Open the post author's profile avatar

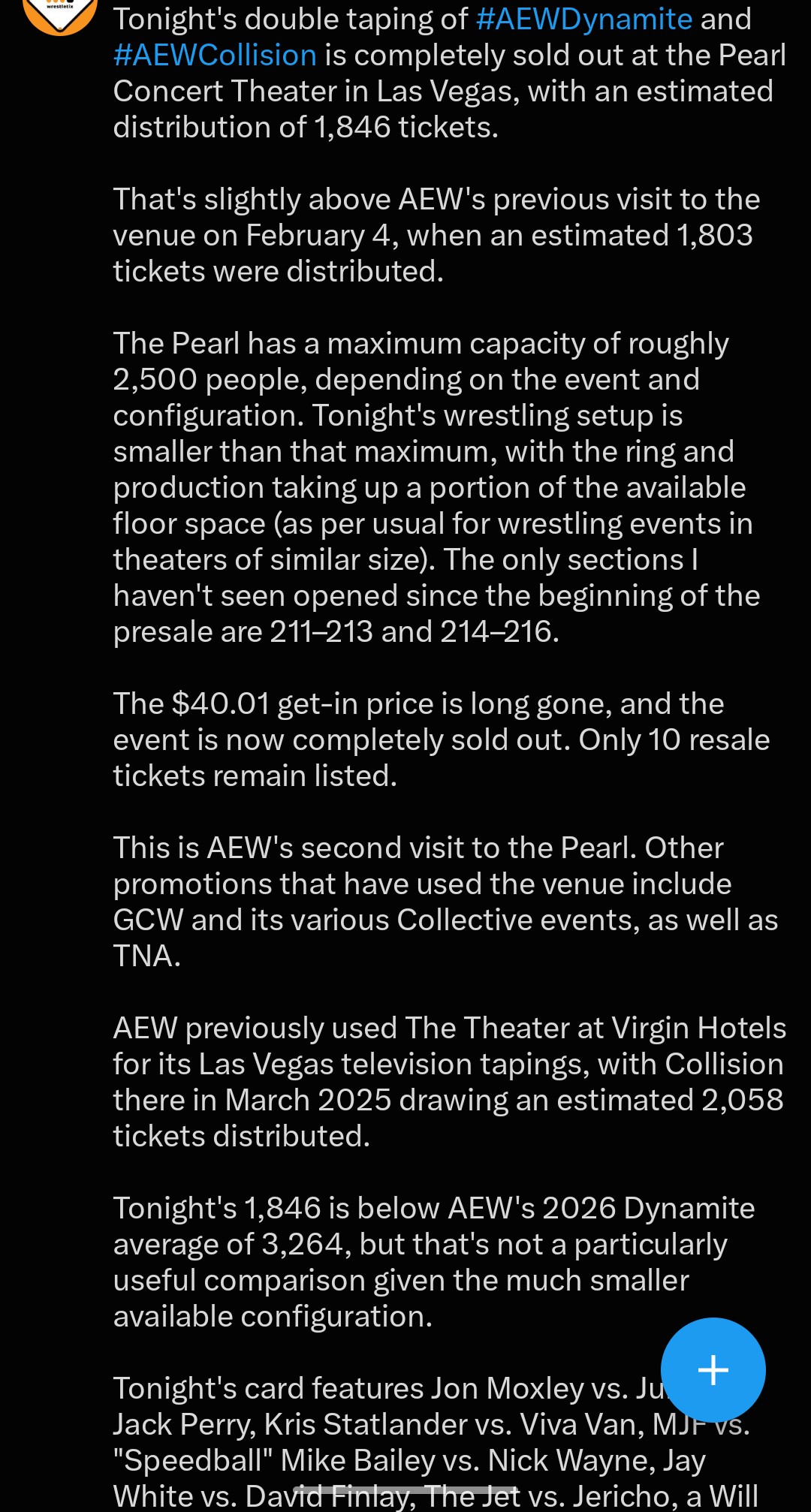coord(60,14)
